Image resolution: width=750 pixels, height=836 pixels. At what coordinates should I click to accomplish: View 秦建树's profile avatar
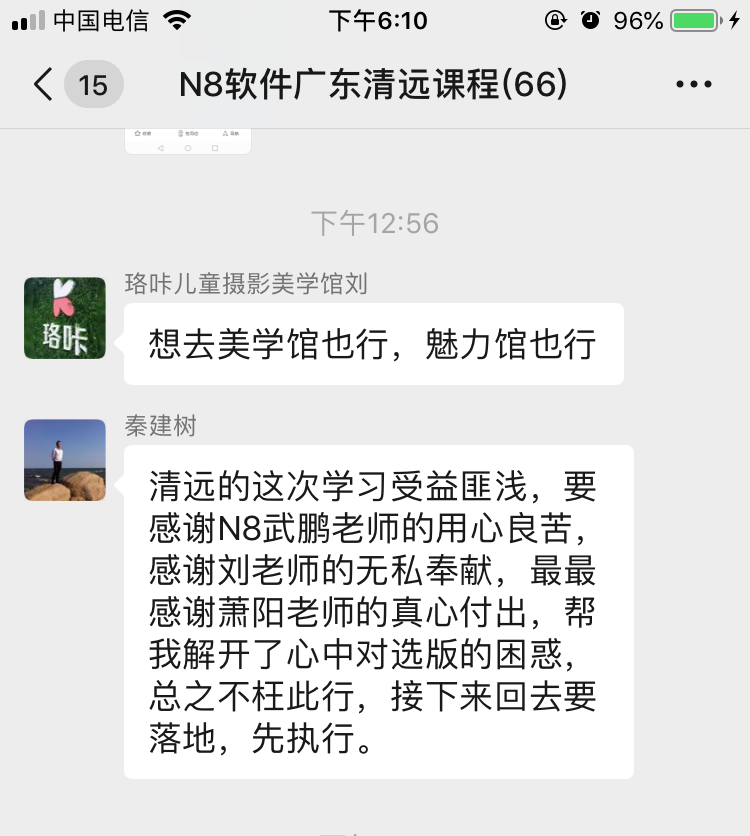[x=65, y=460]
